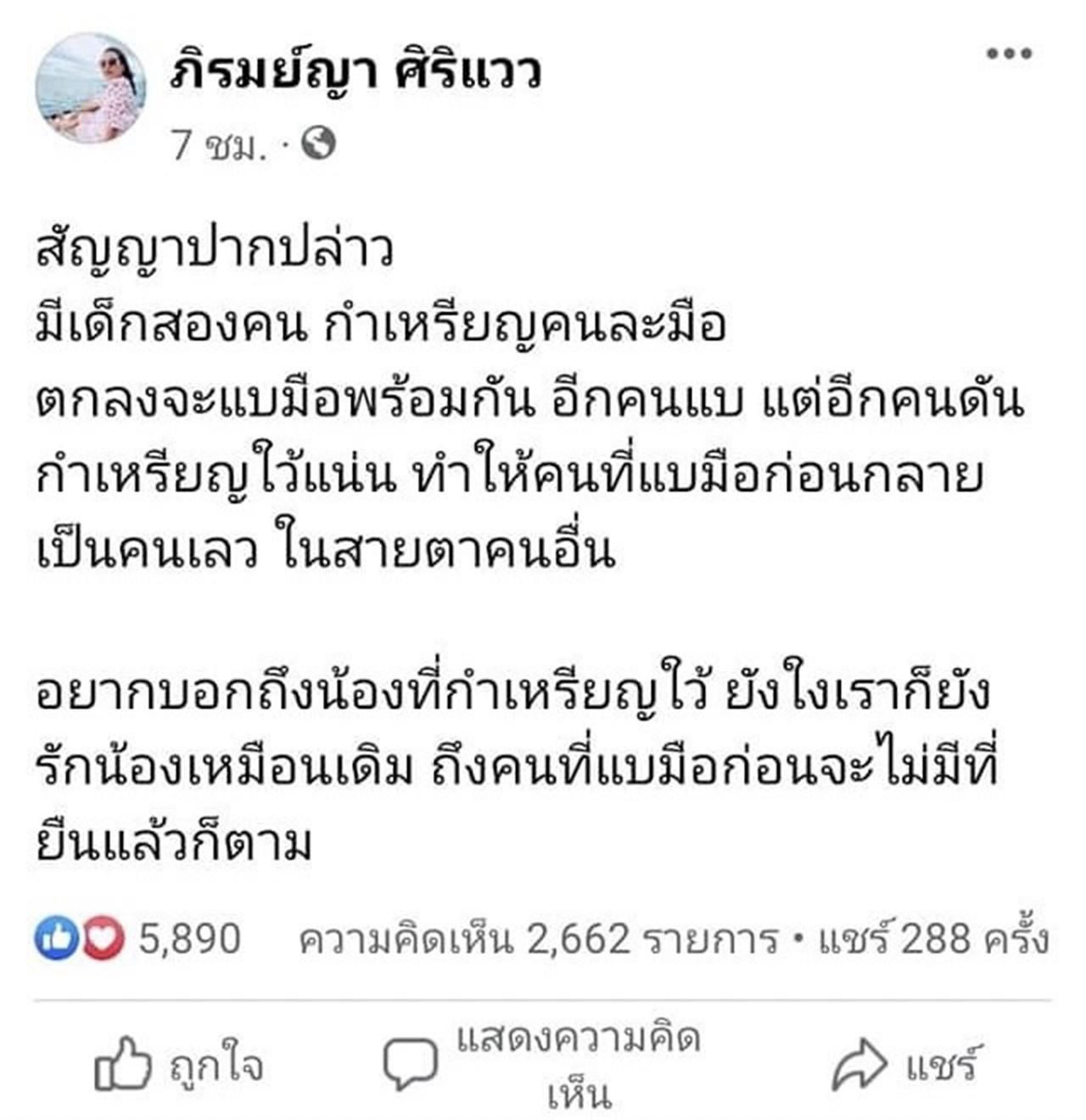Image resolution: width=1086 pixels, height=1120 pixels.
Task: Share this post with แชร์
Action: coord(905,1065)
